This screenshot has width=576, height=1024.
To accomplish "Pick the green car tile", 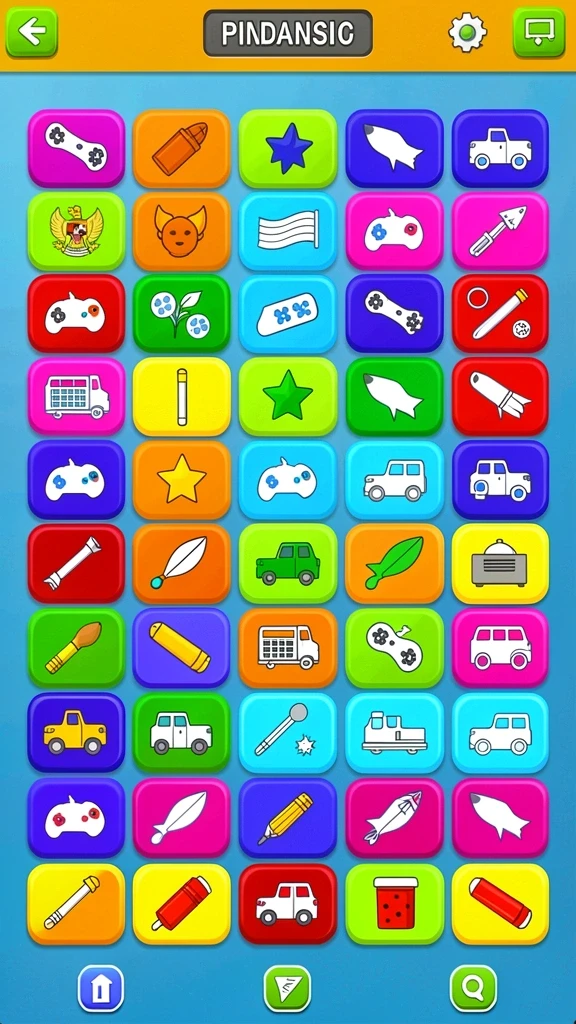I will (x=288, y=563).
